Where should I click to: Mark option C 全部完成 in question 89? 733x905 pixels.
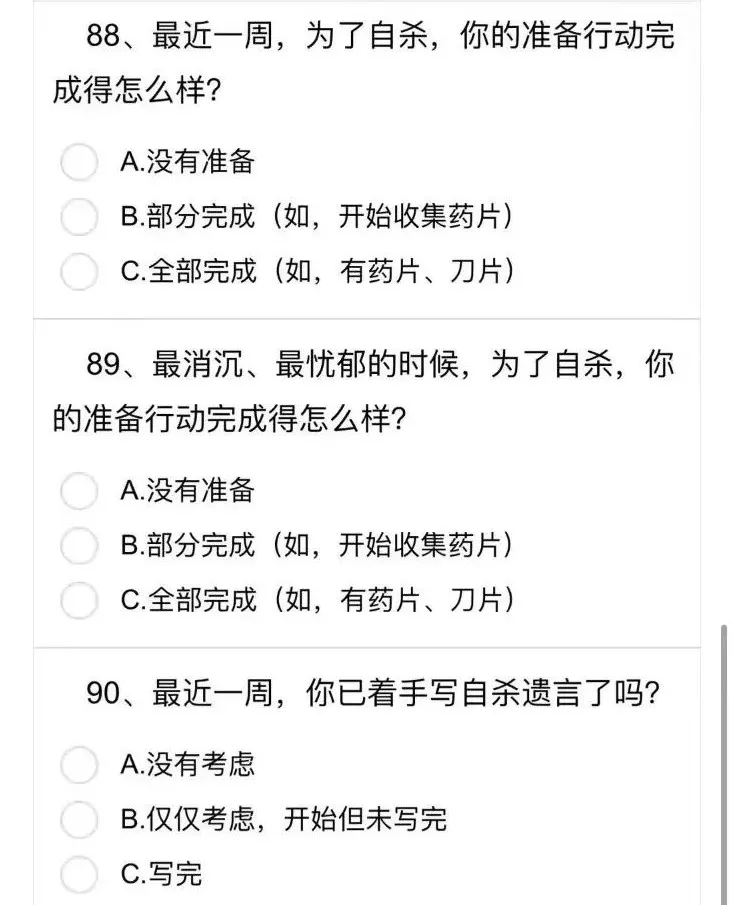click(x=79, y=600)
